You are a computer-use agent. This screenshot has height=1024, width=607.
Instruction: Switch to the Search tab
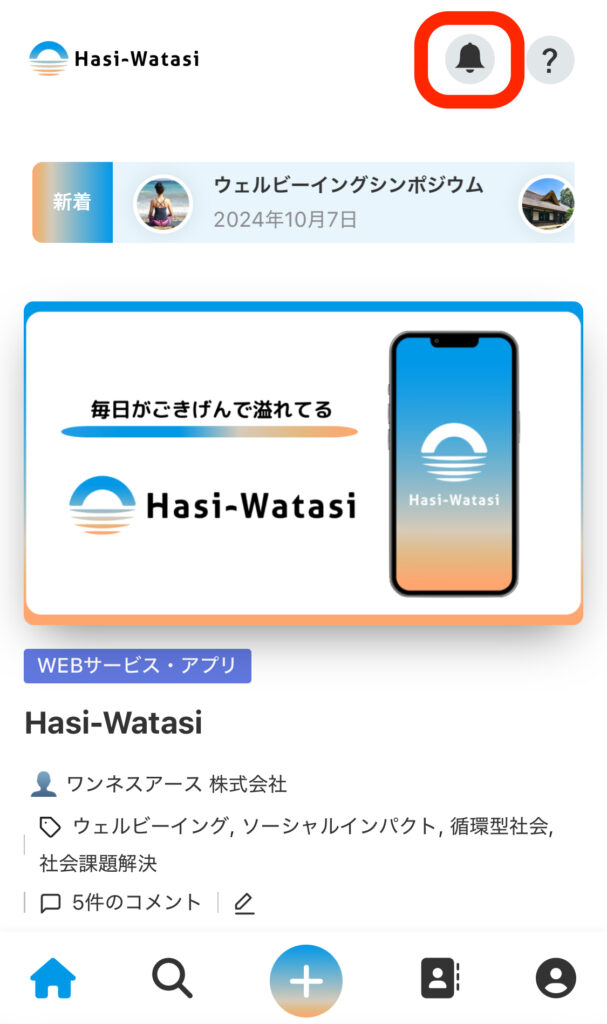[172, 979]
